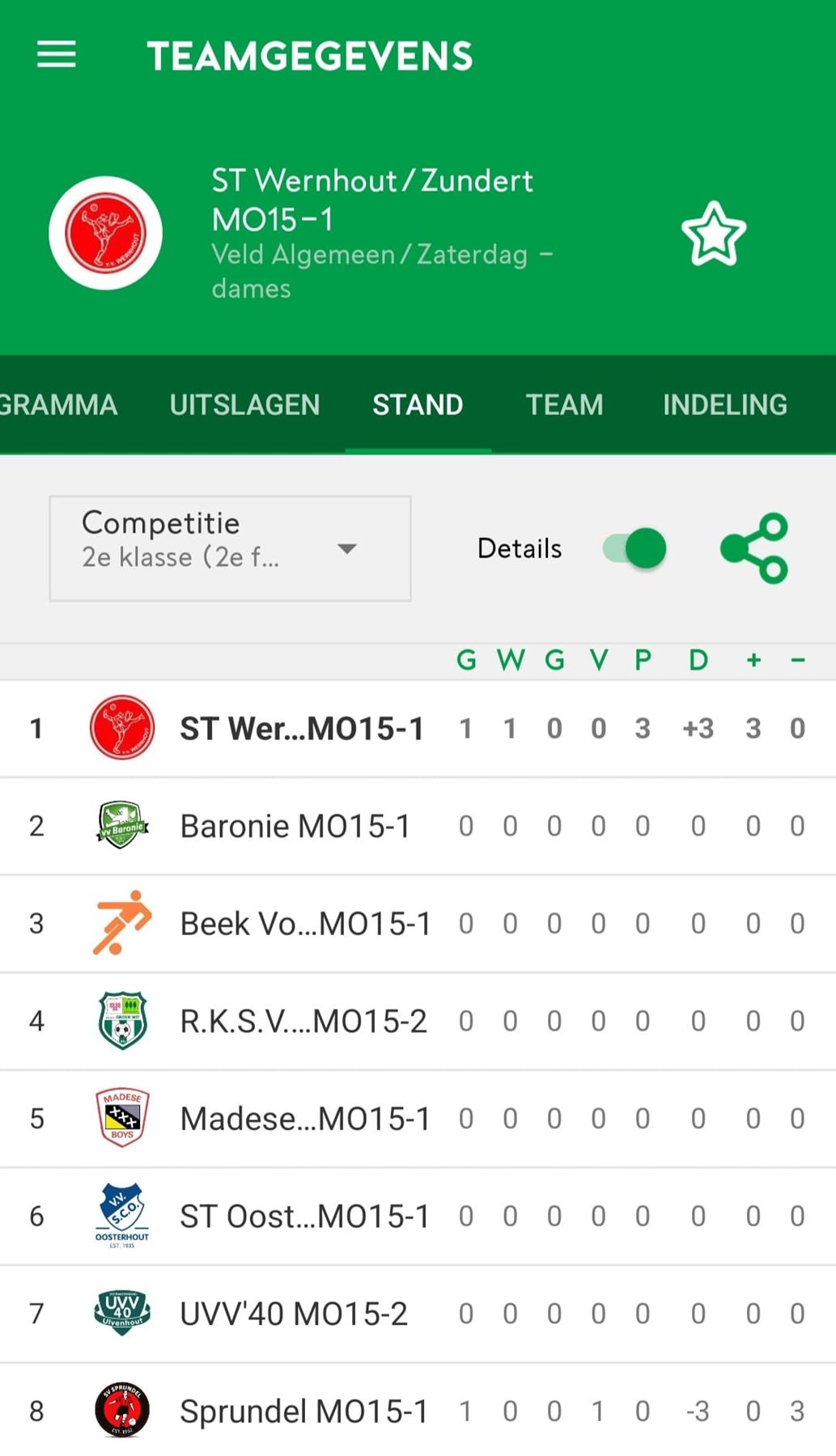Open Baronie MO15-1 team row
Screen dimensions: 836x1456
[418, 826]
